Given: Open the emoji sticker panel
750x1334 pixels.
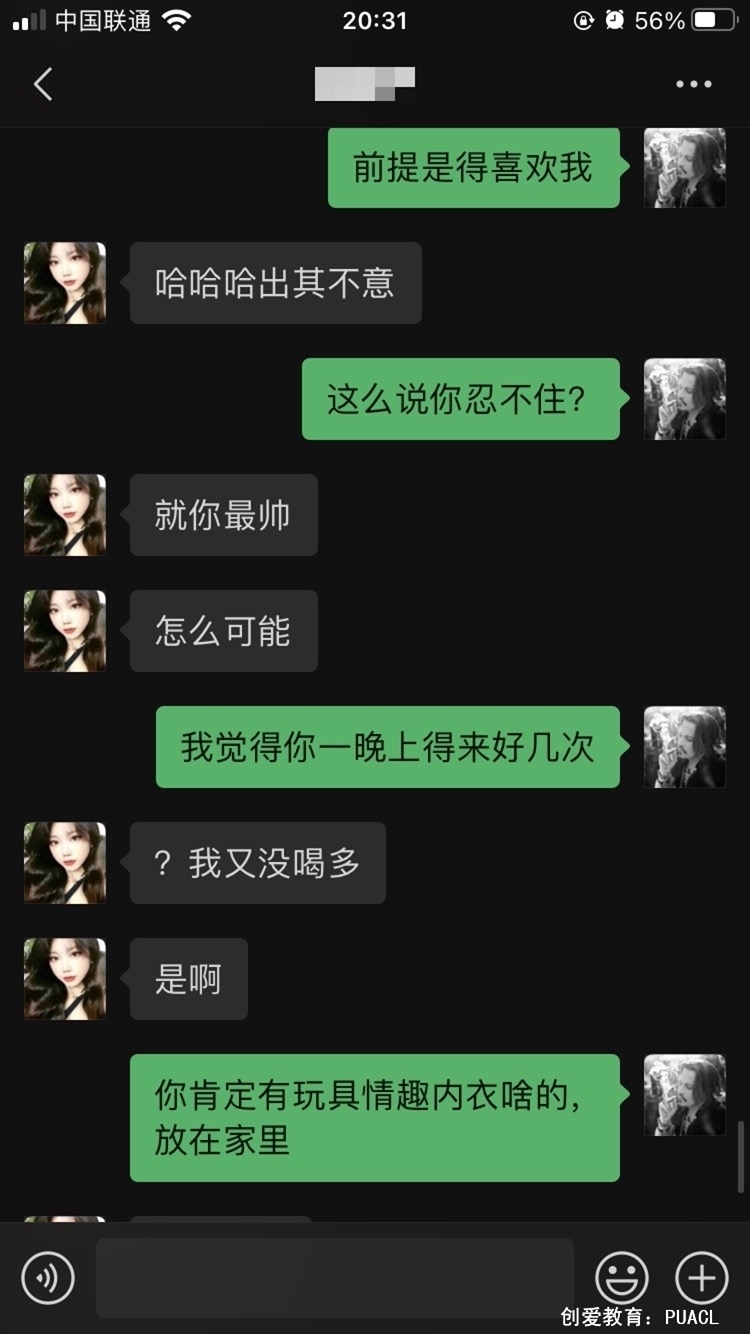Looking at the screenshot, I should (x=622, y=1278).
